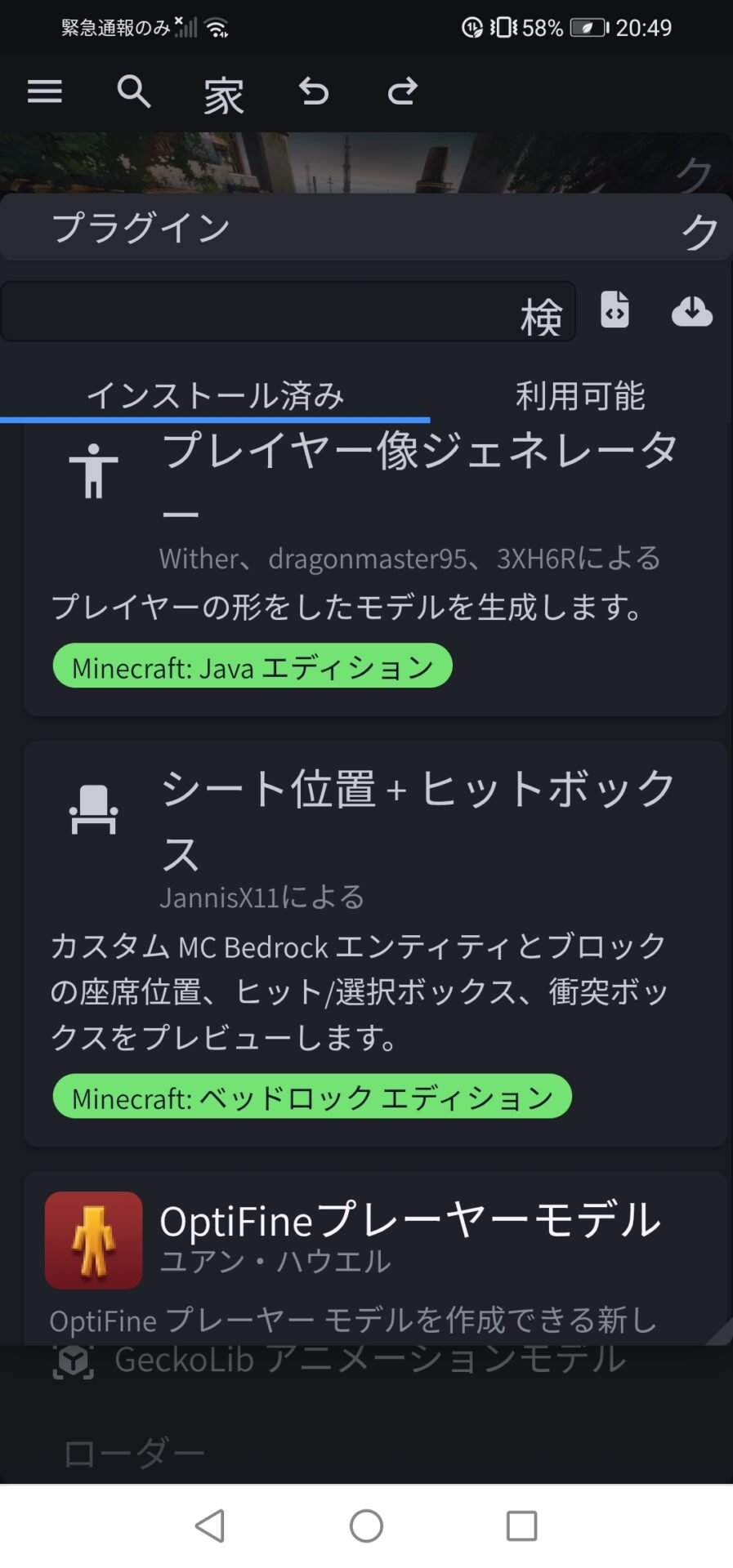
Task: Click the plugin download icon
Action: (x=692, y=311)
